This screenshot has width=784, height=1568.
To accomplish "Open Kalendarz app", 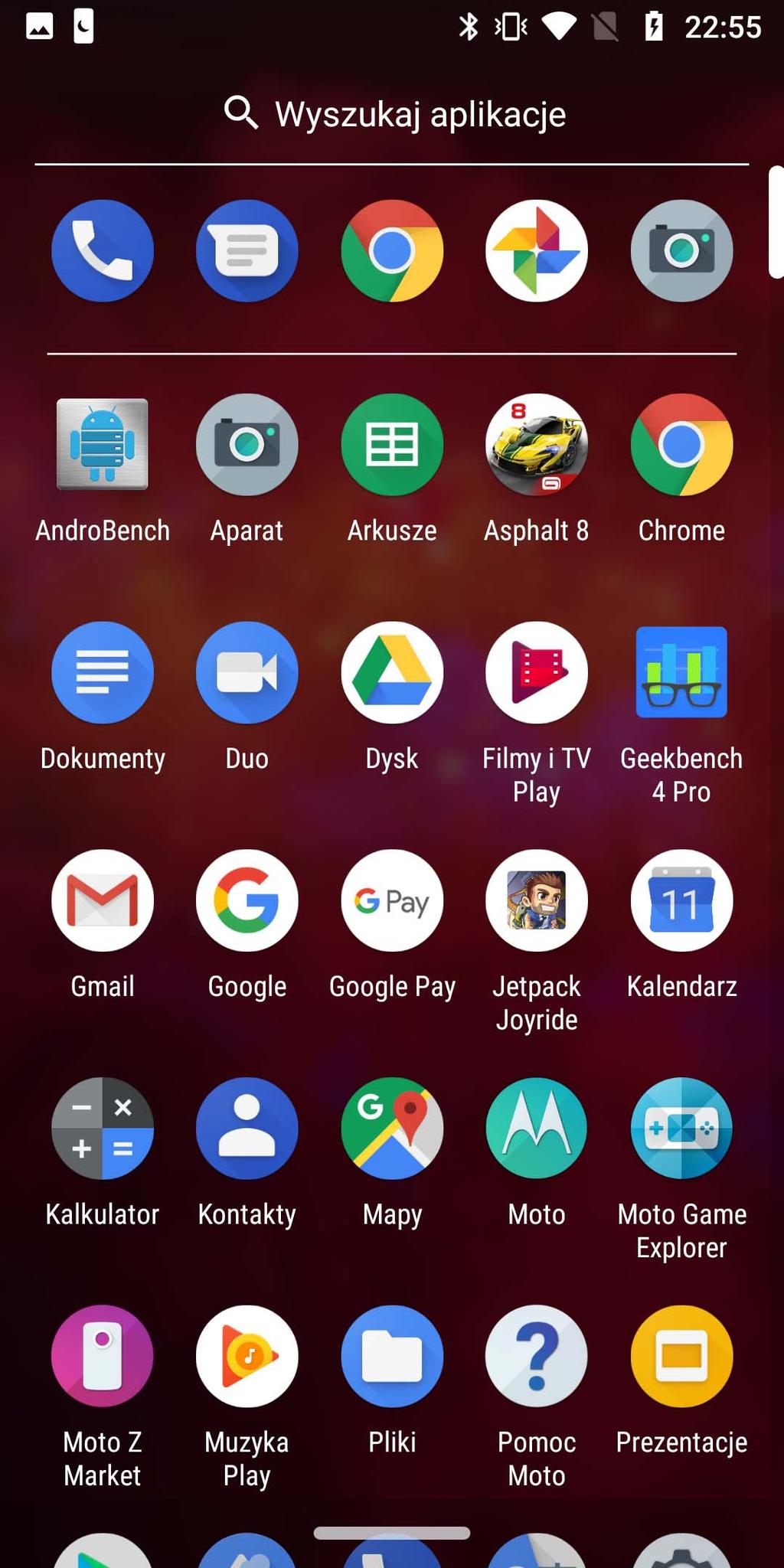I will pos(681,901).
